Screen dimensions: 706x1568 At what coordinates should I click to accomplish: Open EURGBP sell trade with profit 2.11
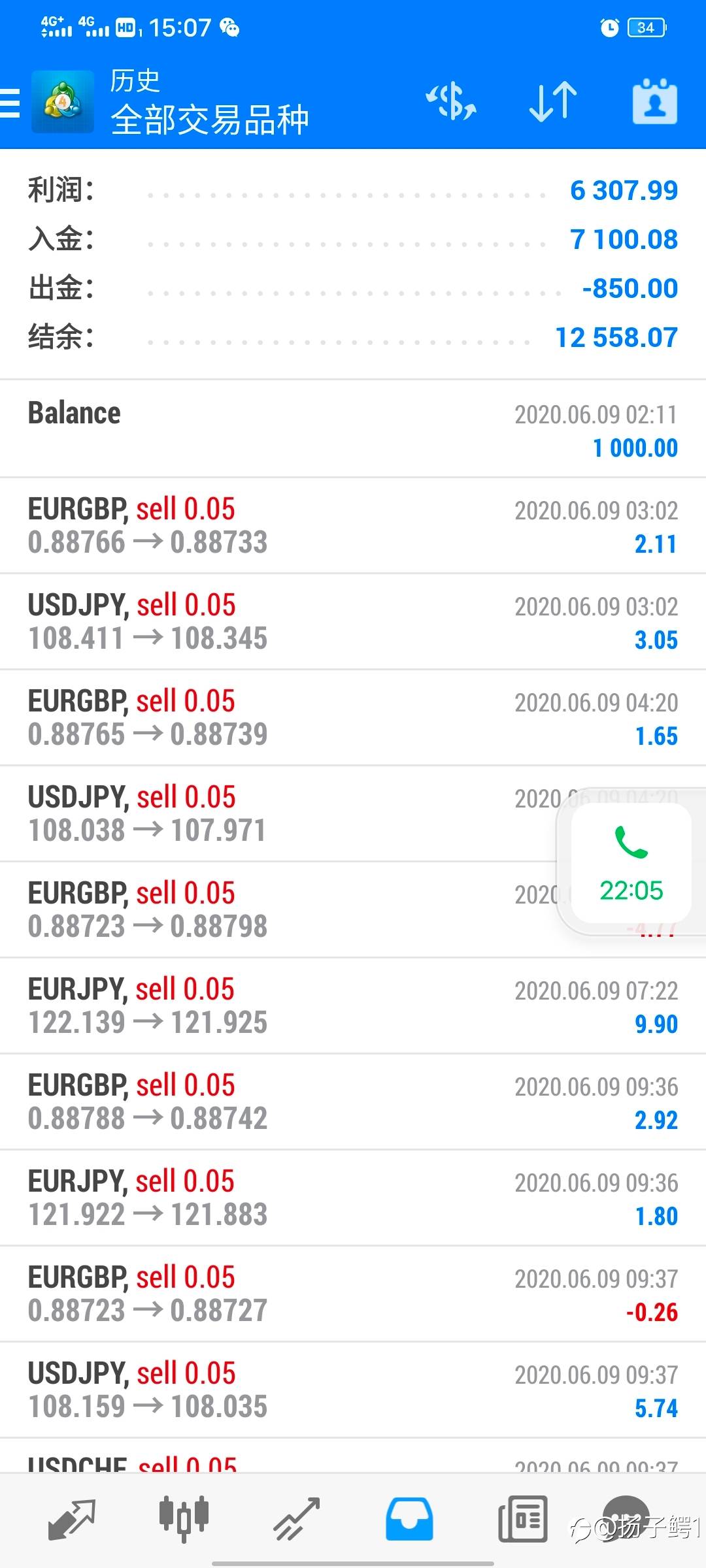point(353,526)
